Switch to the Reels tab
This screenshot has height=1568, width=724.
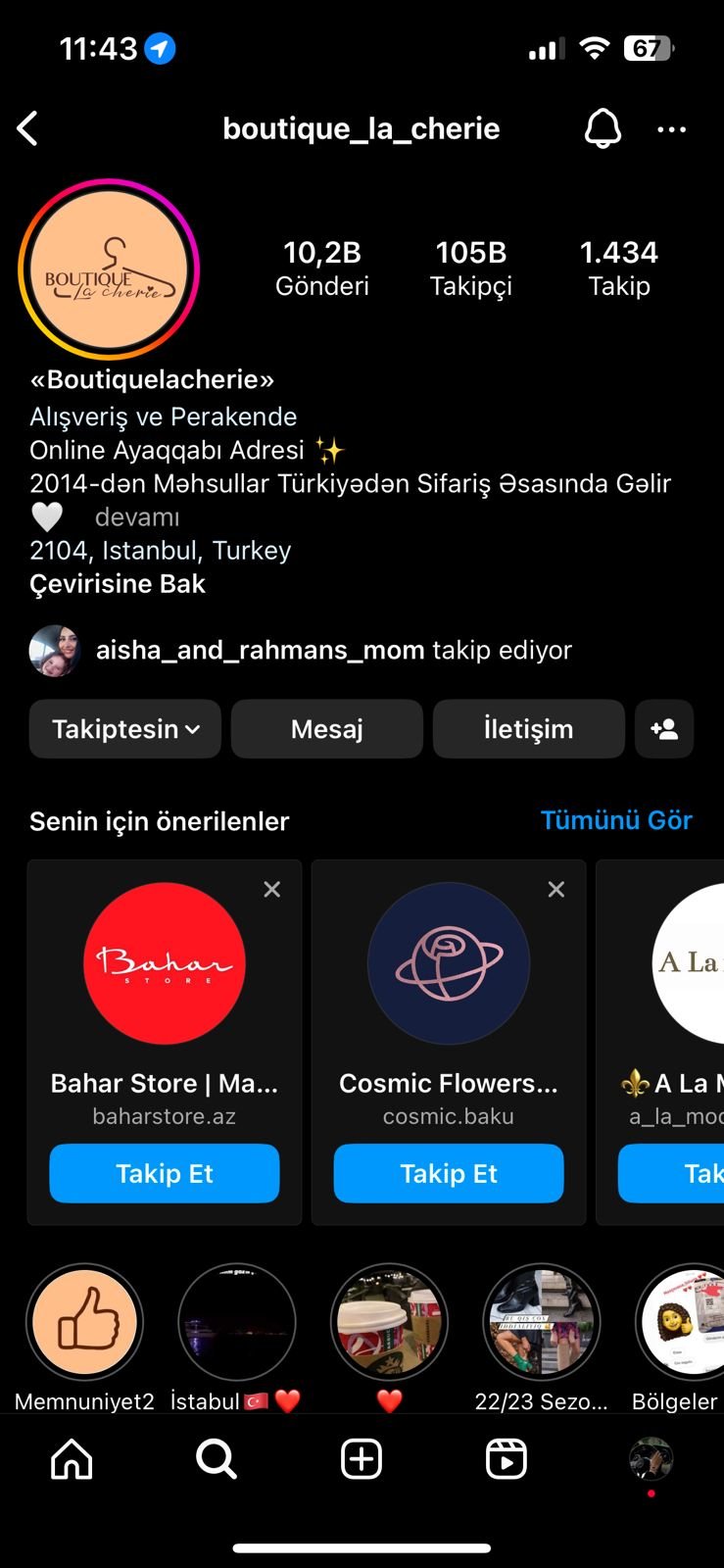(x=507, y=1459)
